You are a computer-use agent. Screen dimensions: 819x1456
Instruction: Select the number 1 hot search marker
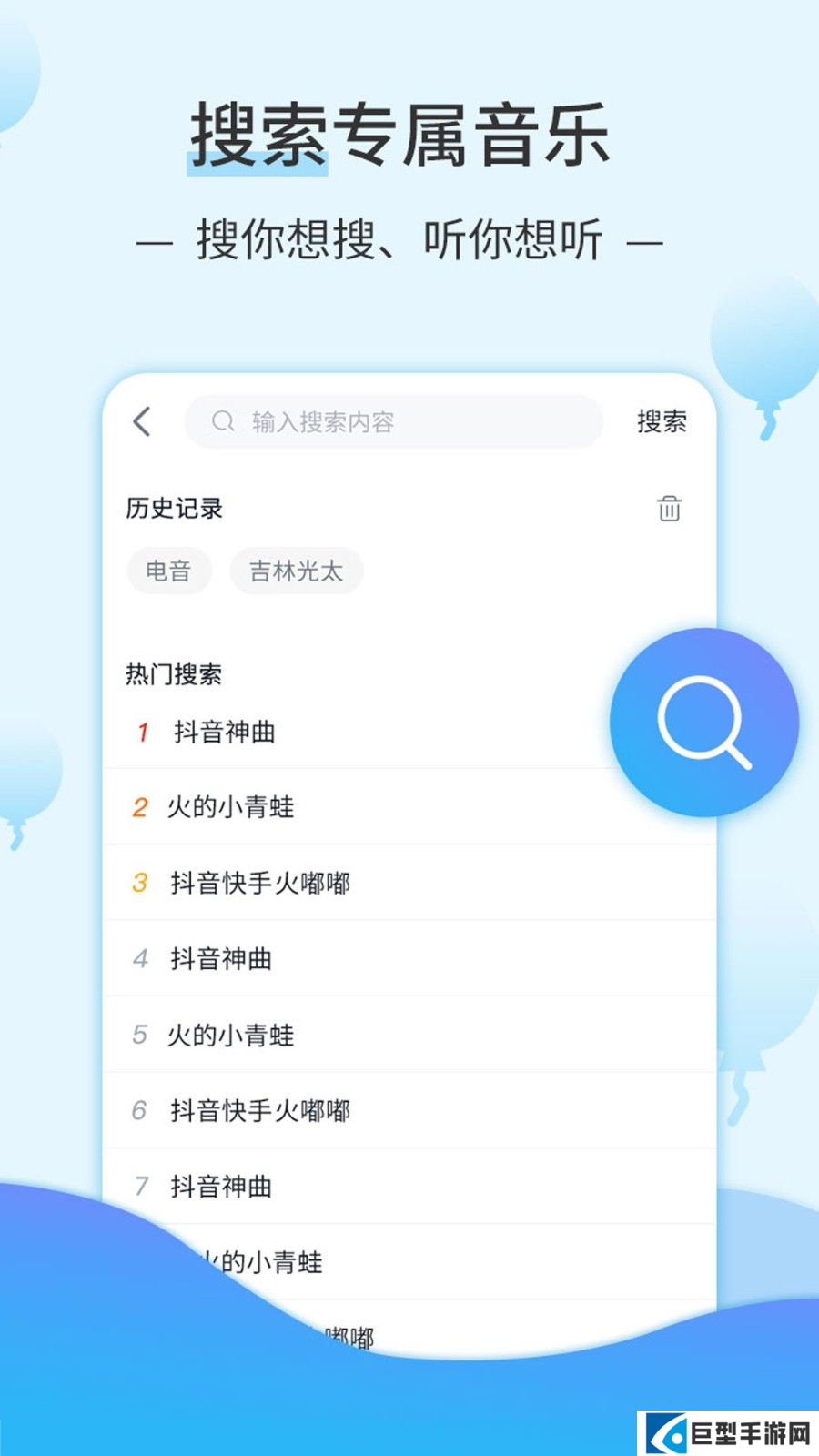pyautogui.click(x=142, y=731)
